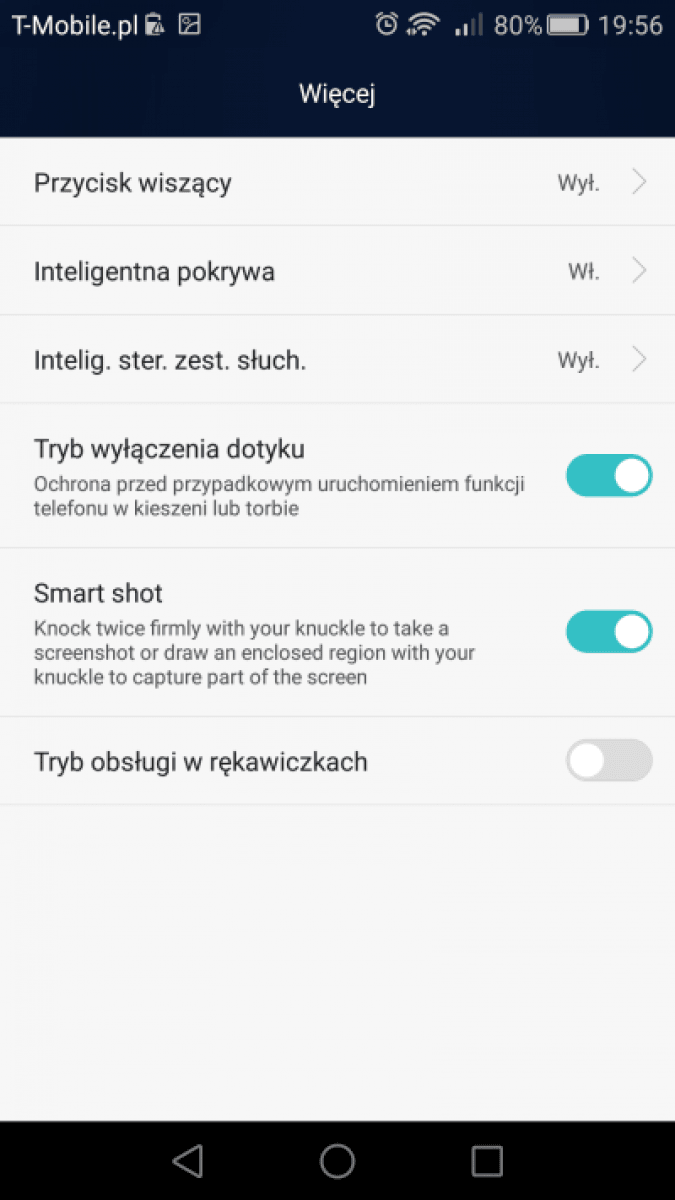Open Inteligentna pokrywa settings

[337, 271]
